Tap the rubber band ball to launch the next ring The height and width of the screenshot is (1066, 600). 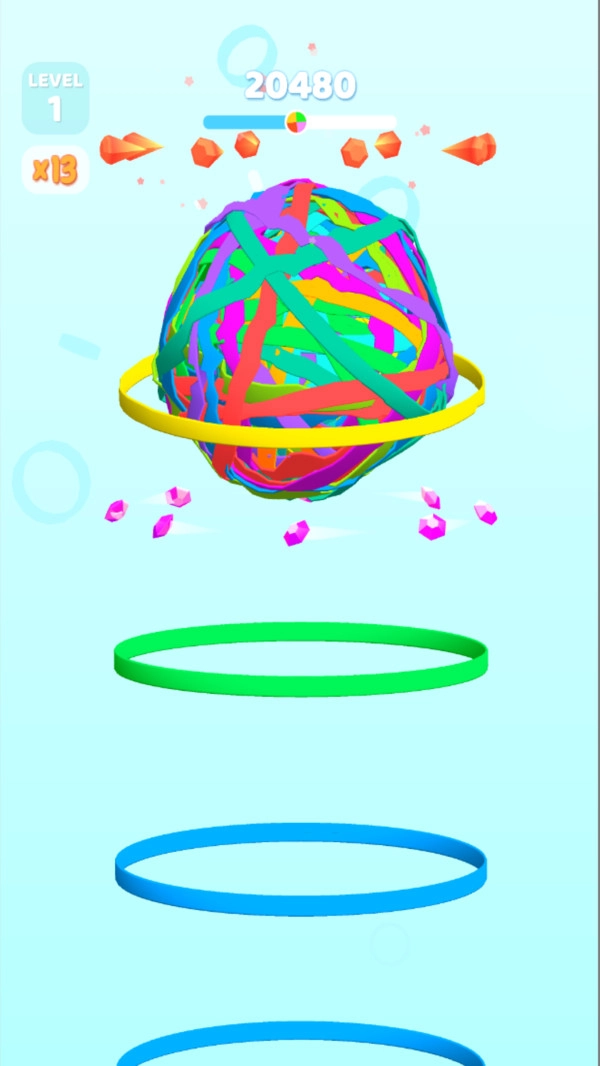(300, 335)
